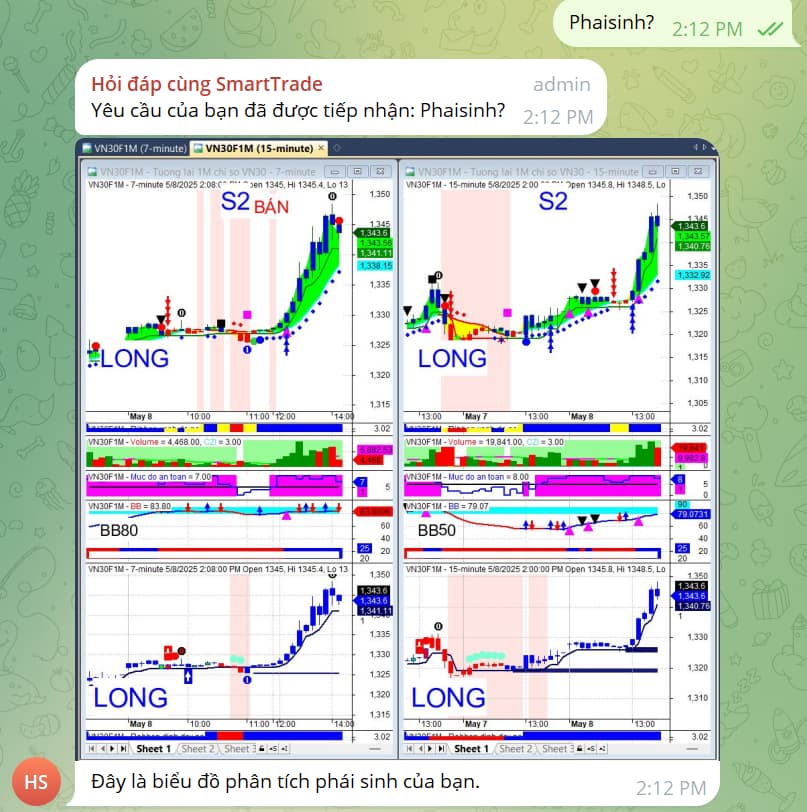This screenshot has width=807, height=812.
Task: Tap sender name Hỏi đáp cùng SmartTrade
Action: tap(207, 84)
